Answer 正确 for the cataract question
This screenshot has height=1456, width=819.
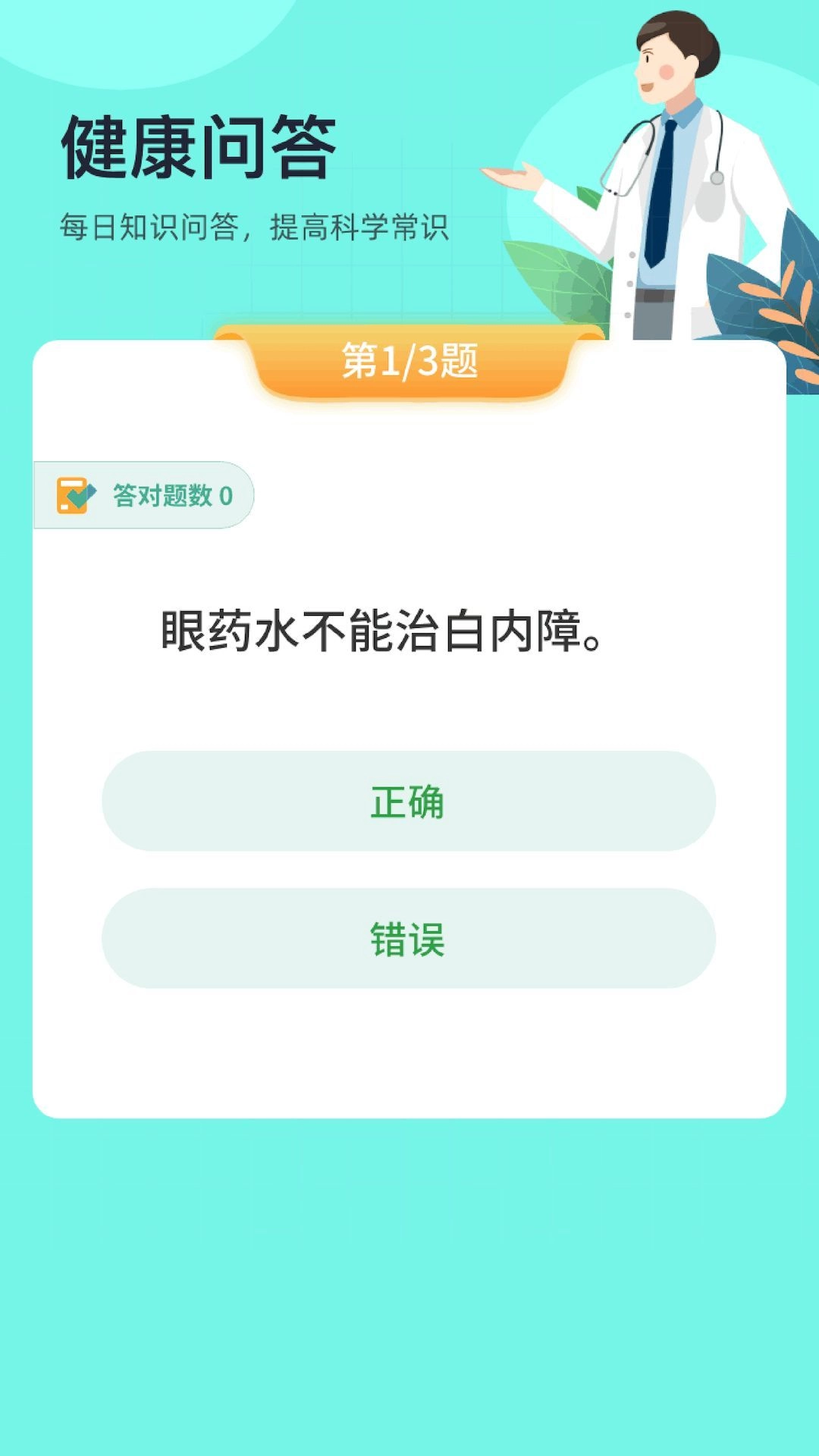409,801
